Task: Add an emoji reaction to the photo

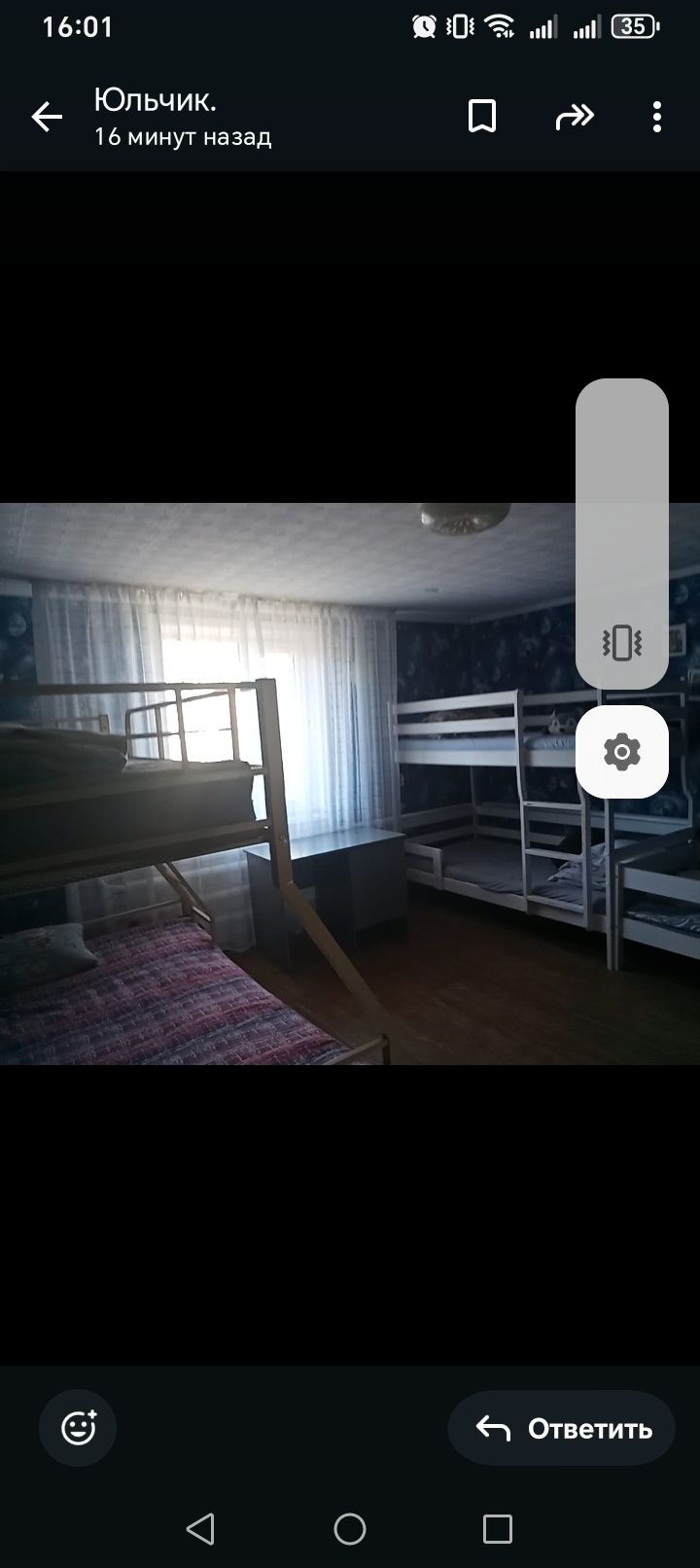Action: pos(78,1428)
